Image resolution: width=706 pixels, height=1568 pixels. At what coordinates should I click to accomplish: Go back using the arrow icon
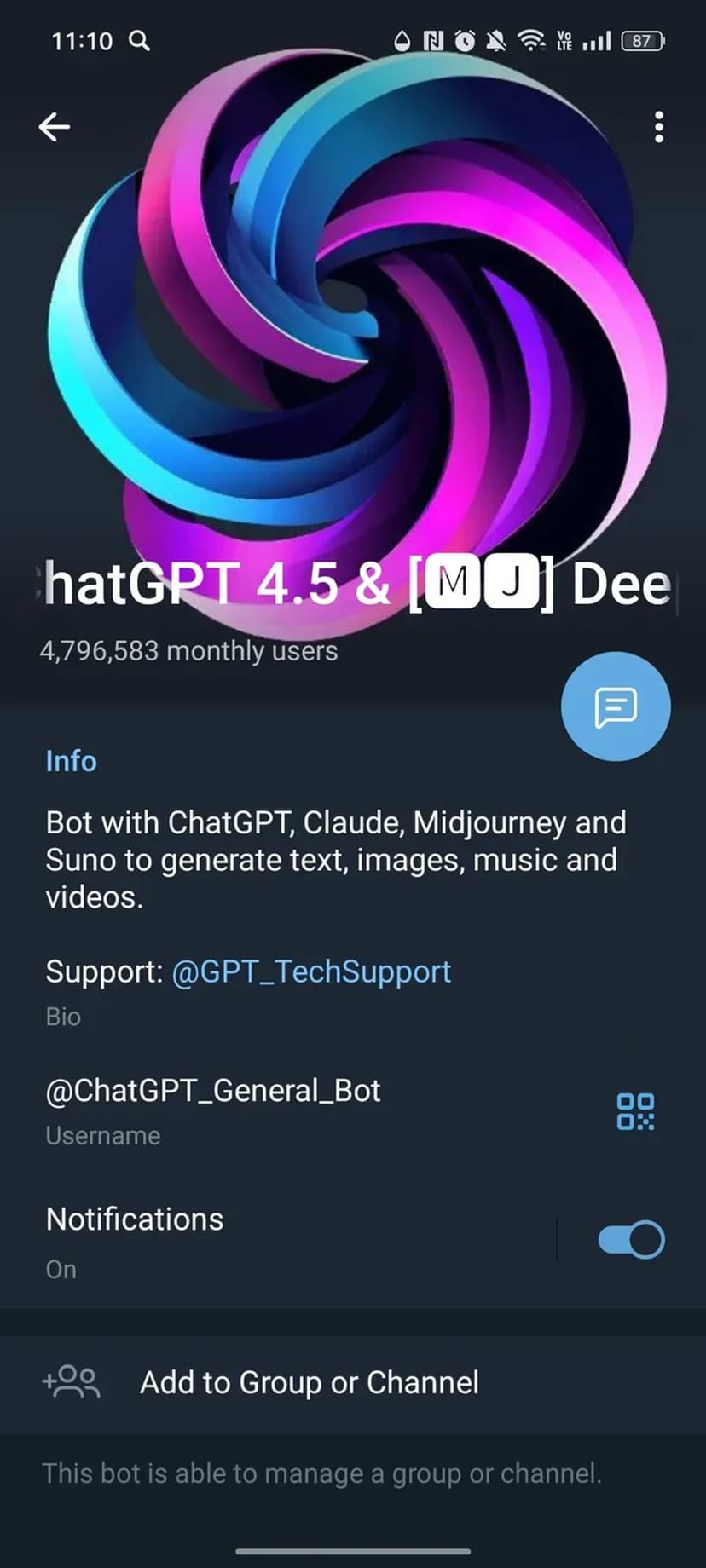pyautogui.click(x=55, y=127)
